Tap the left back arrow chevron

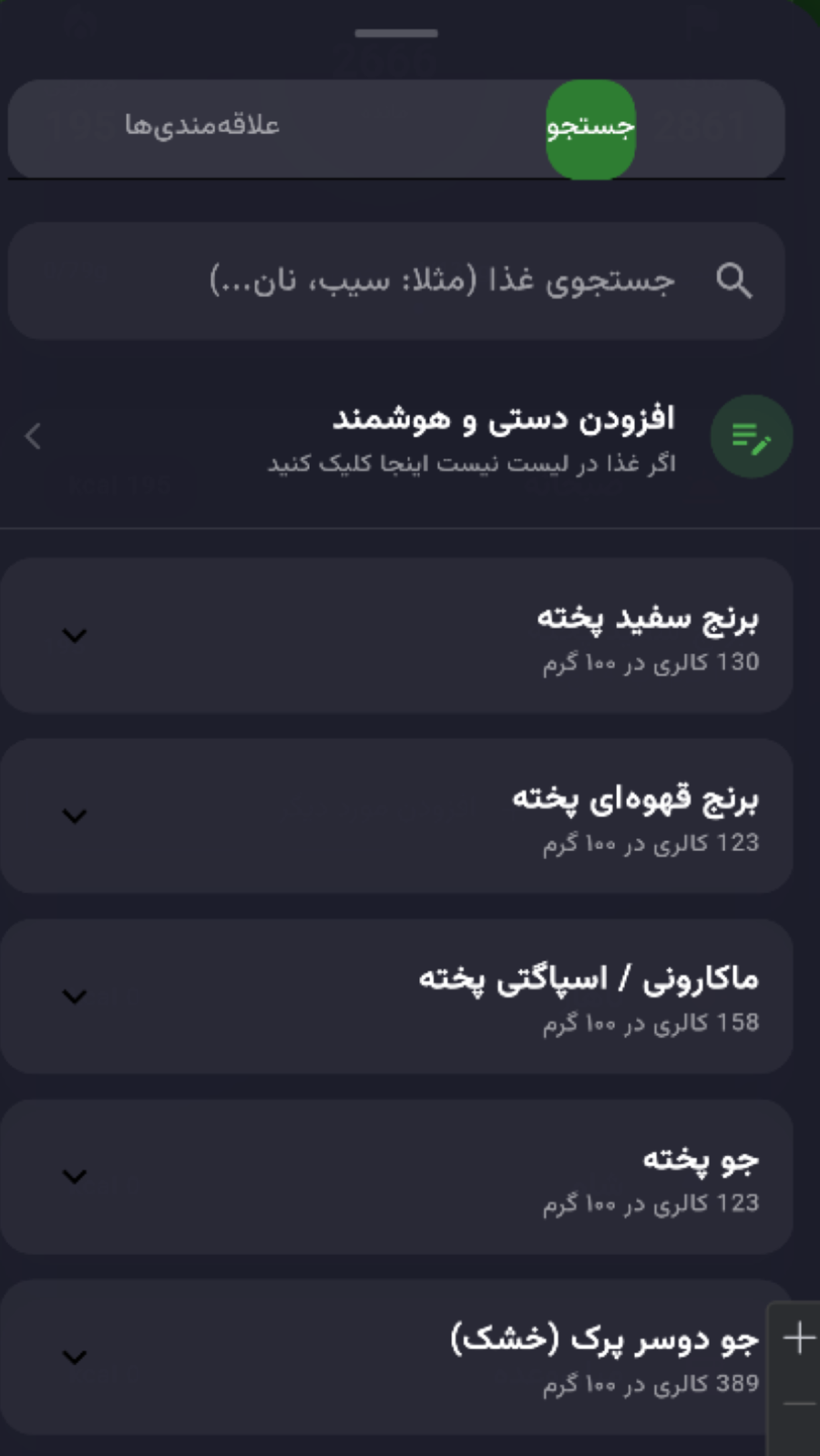click(x=33, y=436)
